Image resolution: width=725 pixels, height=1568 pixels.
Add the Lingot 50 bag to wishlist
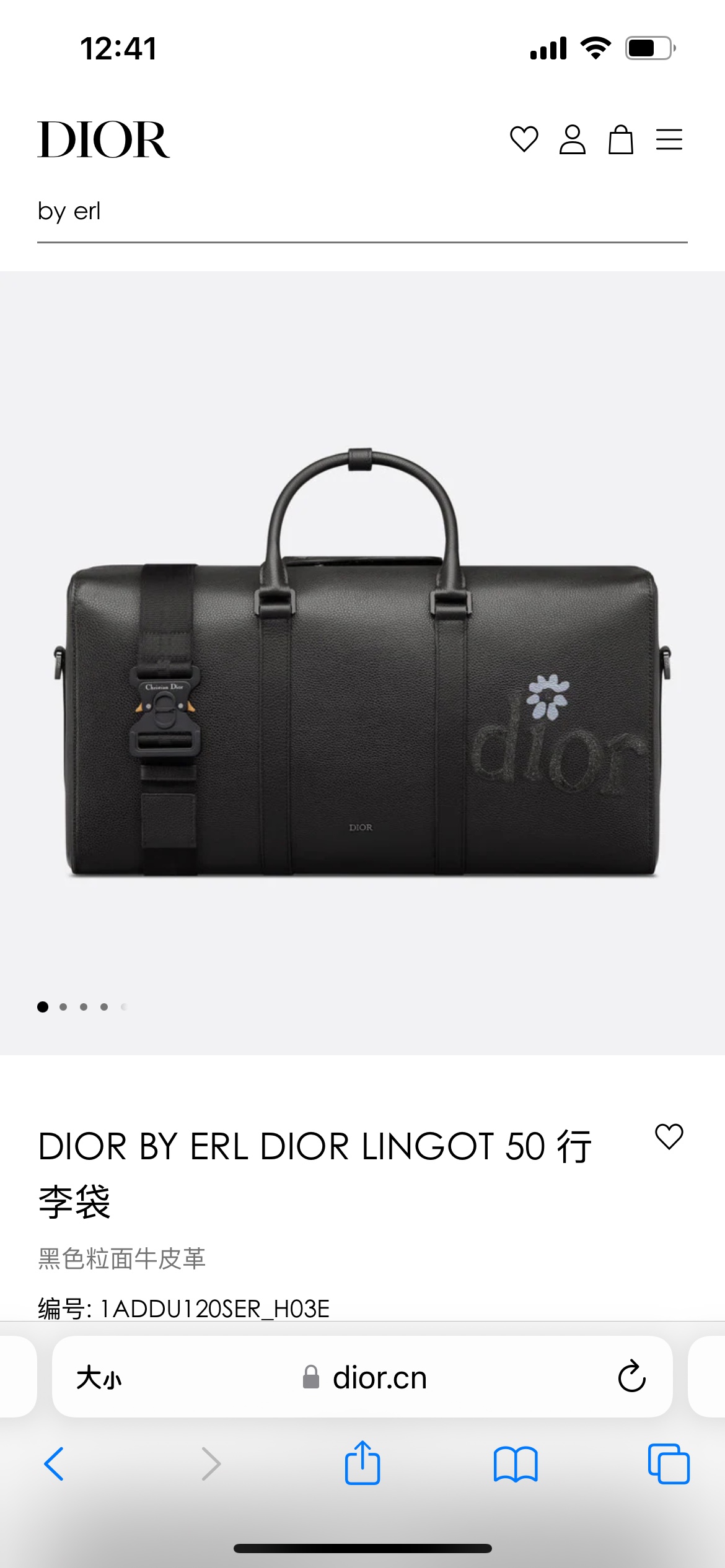[x=669, y=1137]
